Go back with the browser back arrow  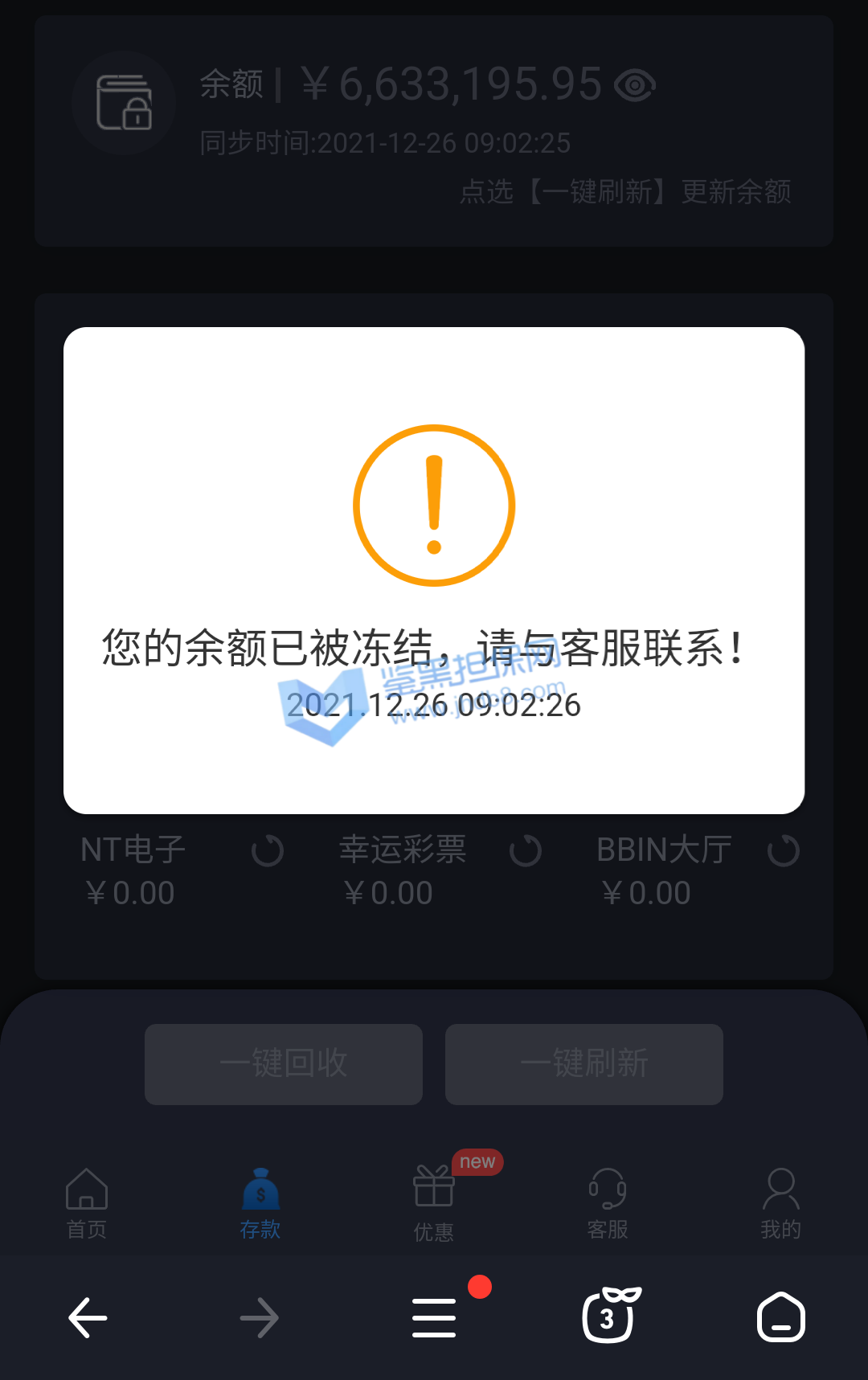(x=88, y=1318)
